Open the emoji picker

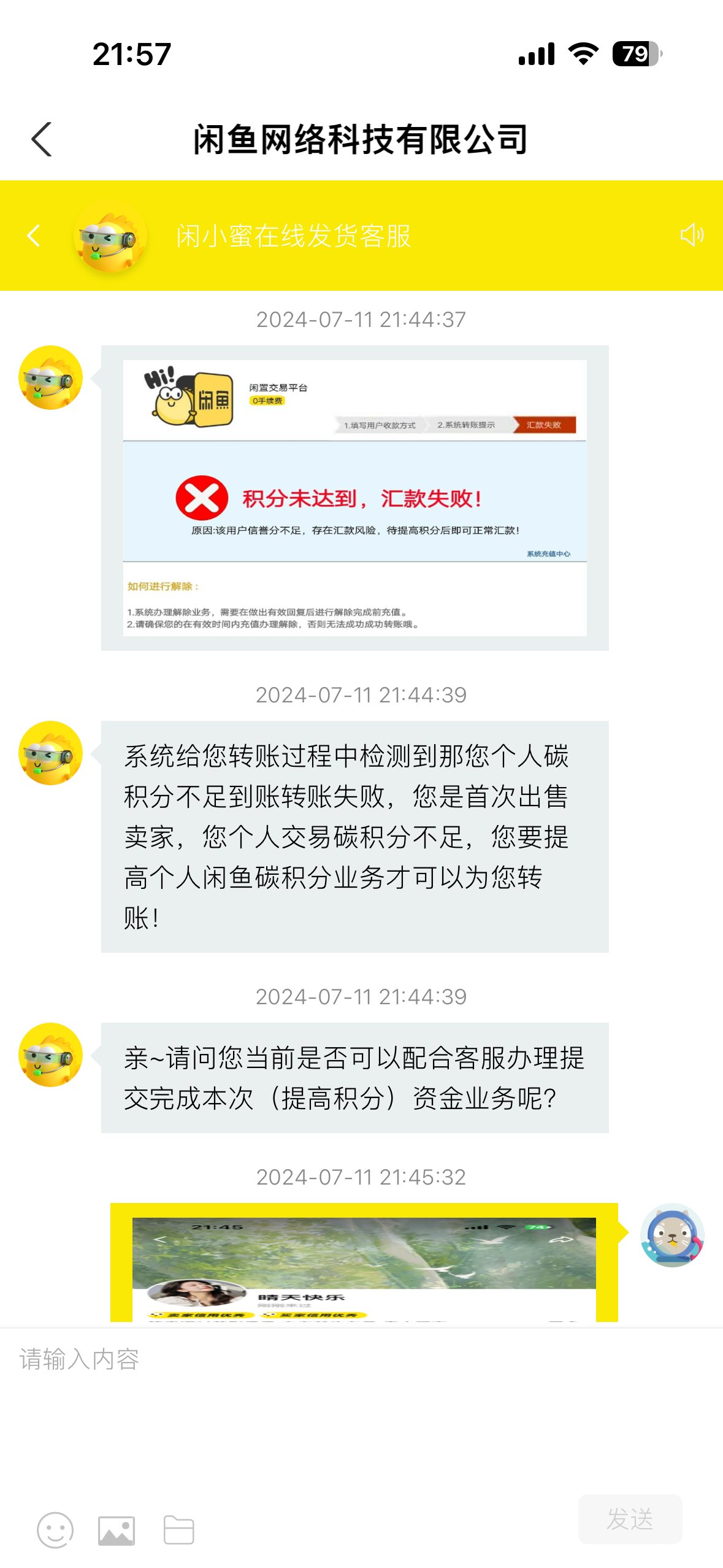tap(55, 1530)
